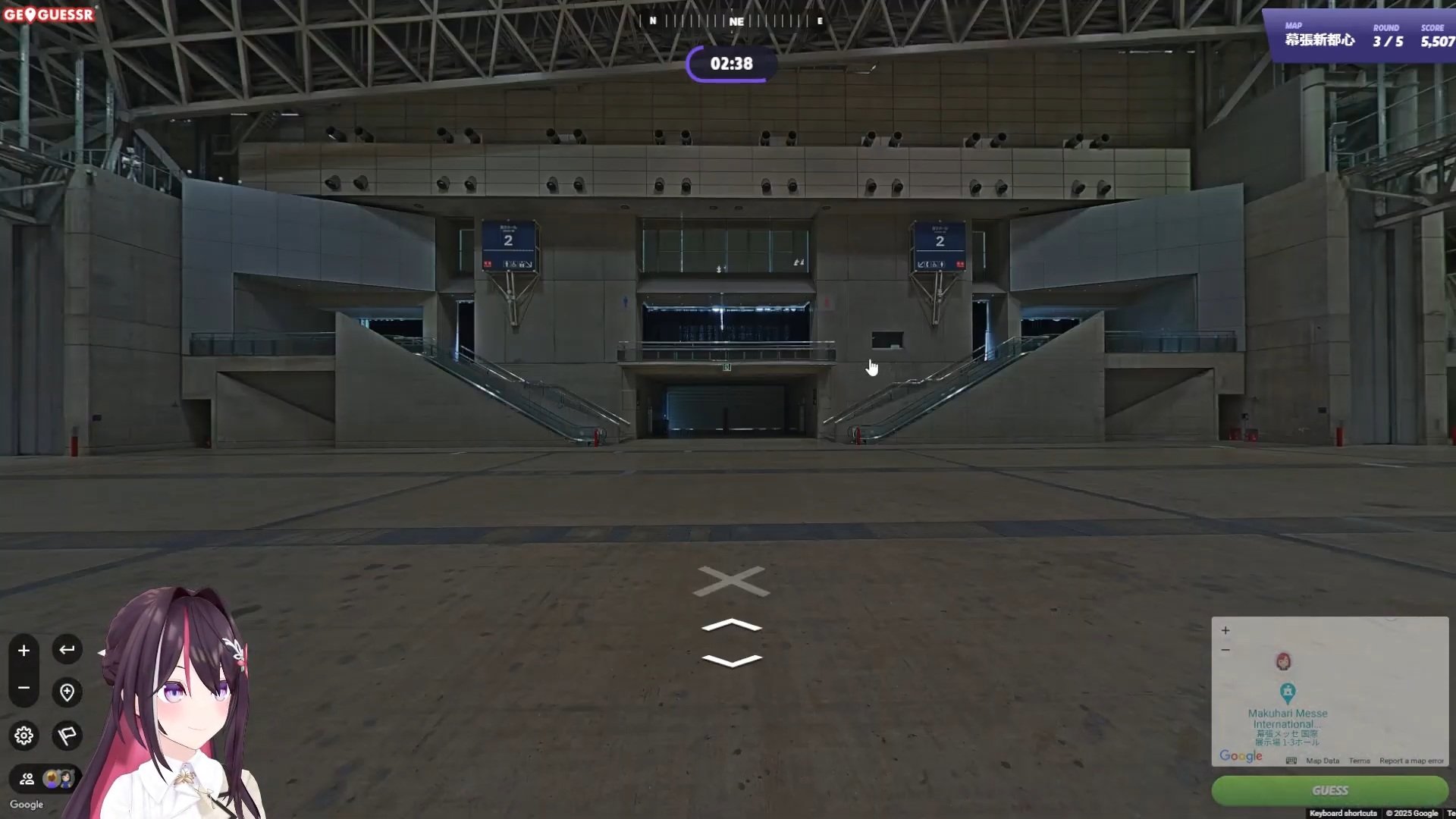
Task: Open the party members icon
Action: [27, 779]
